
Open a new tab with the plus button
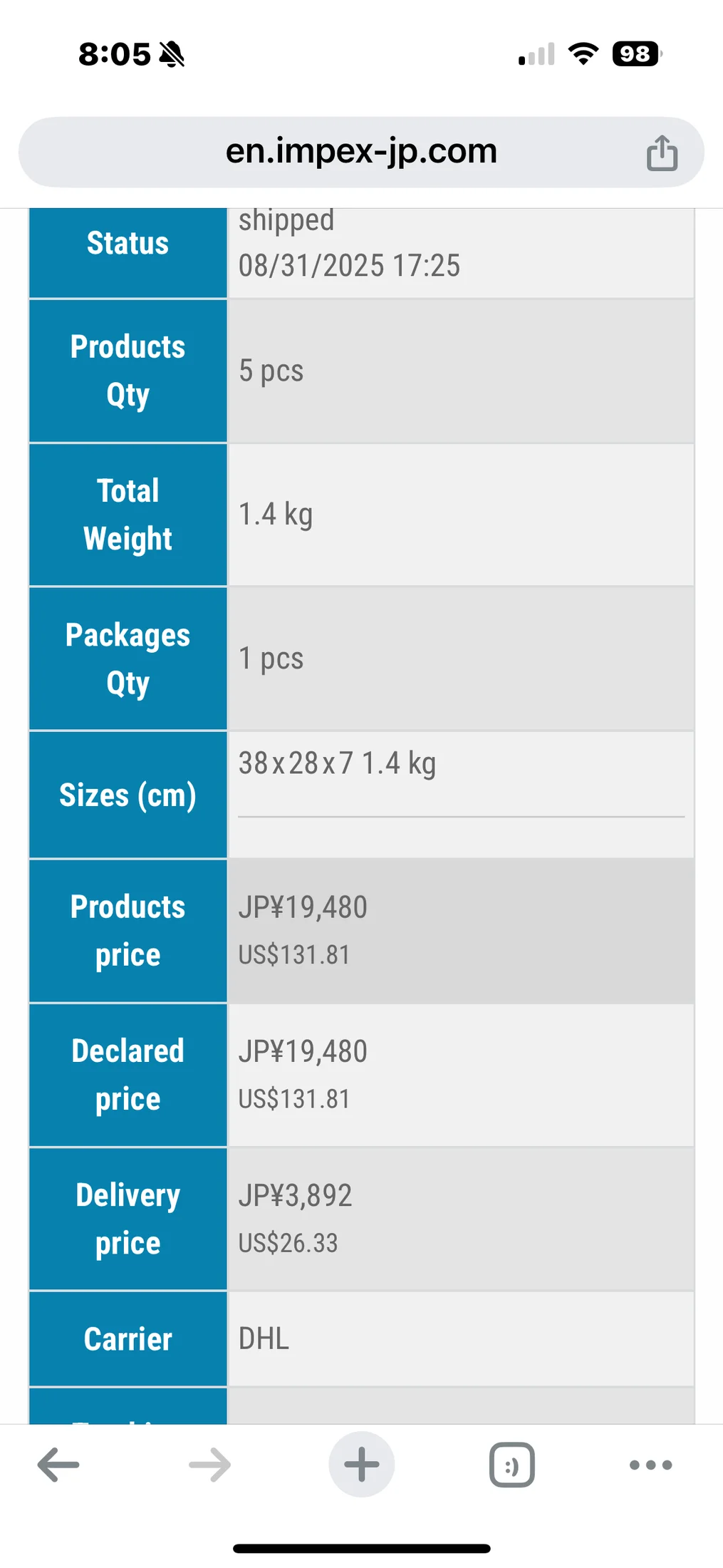pyautogui.click(x=361, y=1465)
